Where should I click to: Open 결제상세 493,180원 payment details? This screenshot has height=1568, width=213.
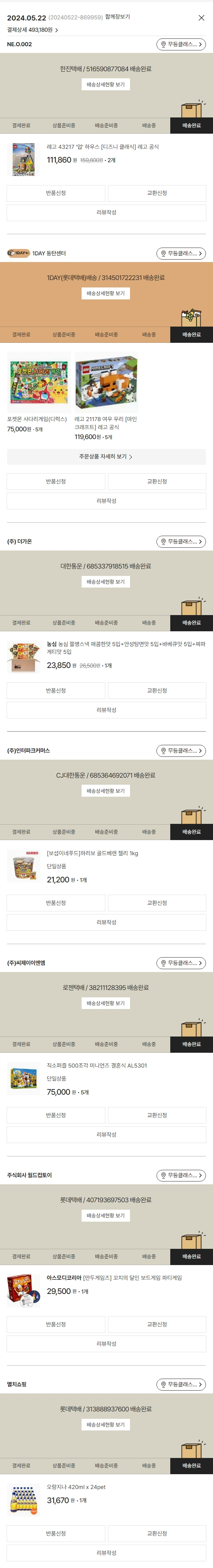32,29
